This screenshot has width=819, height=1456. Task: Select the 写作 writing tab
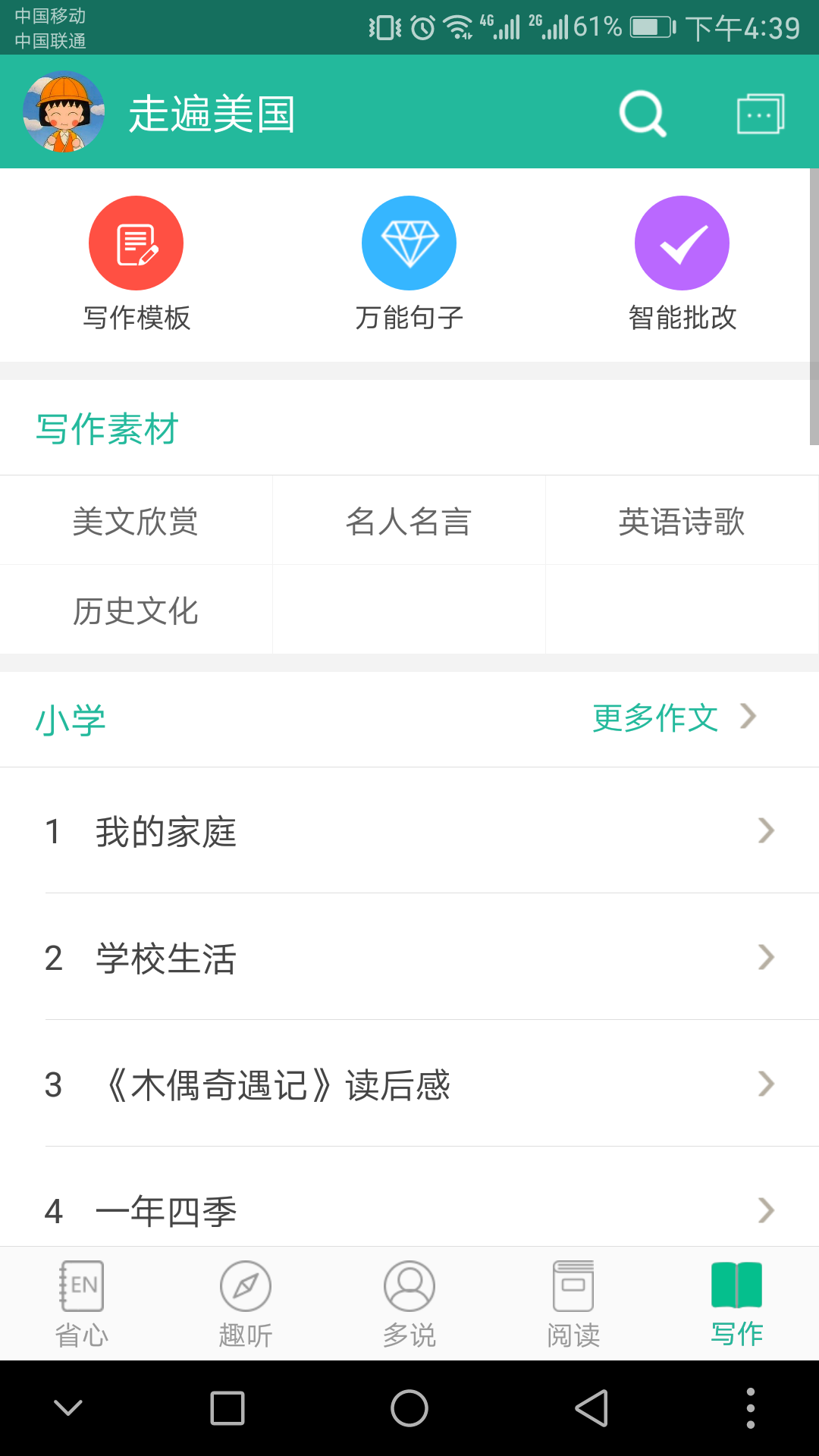click(x=735, y=1301)
